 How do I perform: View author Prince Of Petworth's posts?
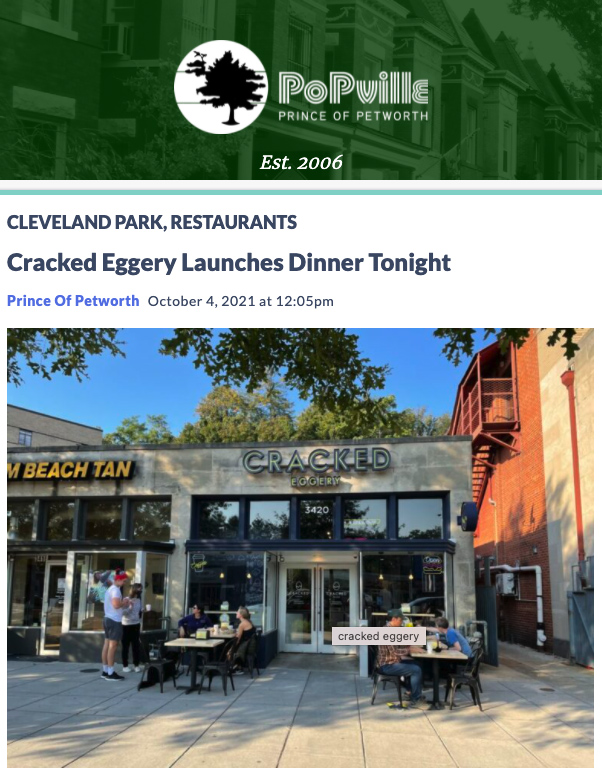click(73, 301)
